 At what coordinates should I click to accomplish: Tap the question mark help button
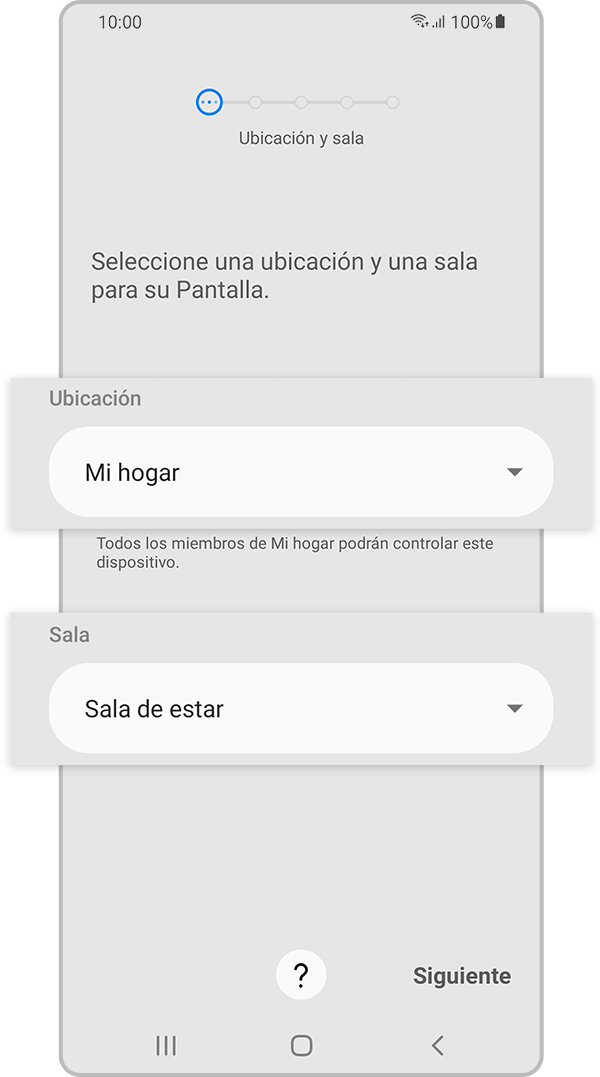pos(301,974)
